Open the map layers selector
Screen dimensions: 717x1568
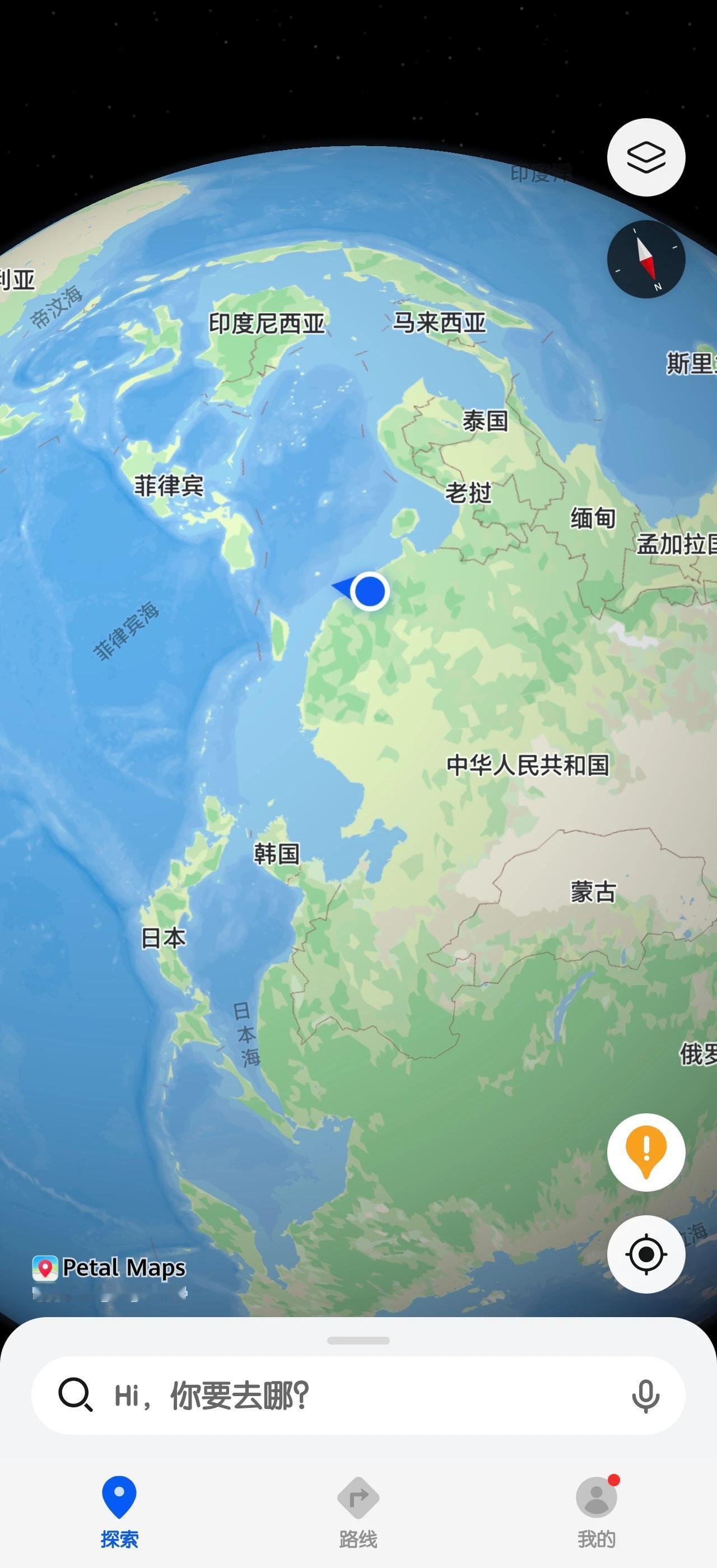[646, 157]
